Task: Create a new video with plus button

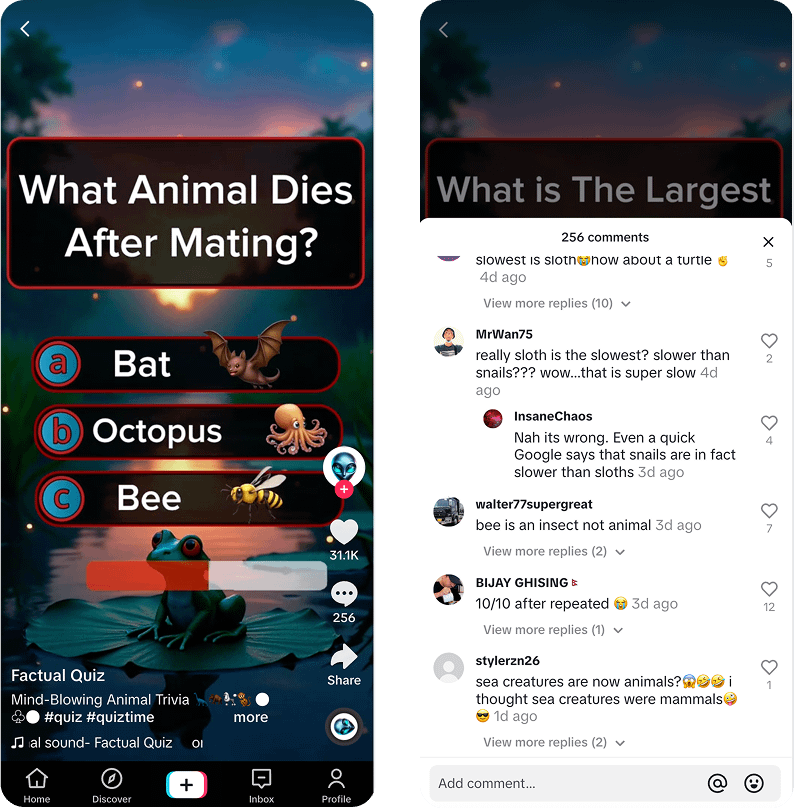Action: click(186, 785)
